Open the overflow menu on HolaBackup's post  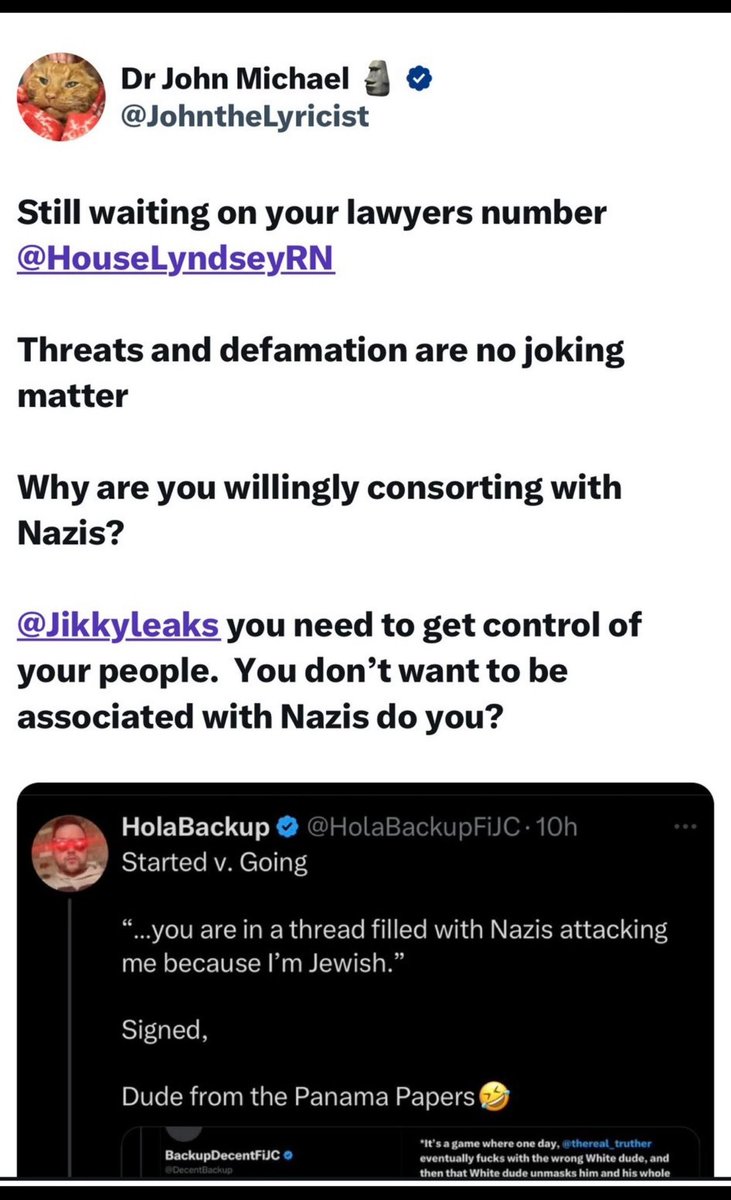(683, 827)
